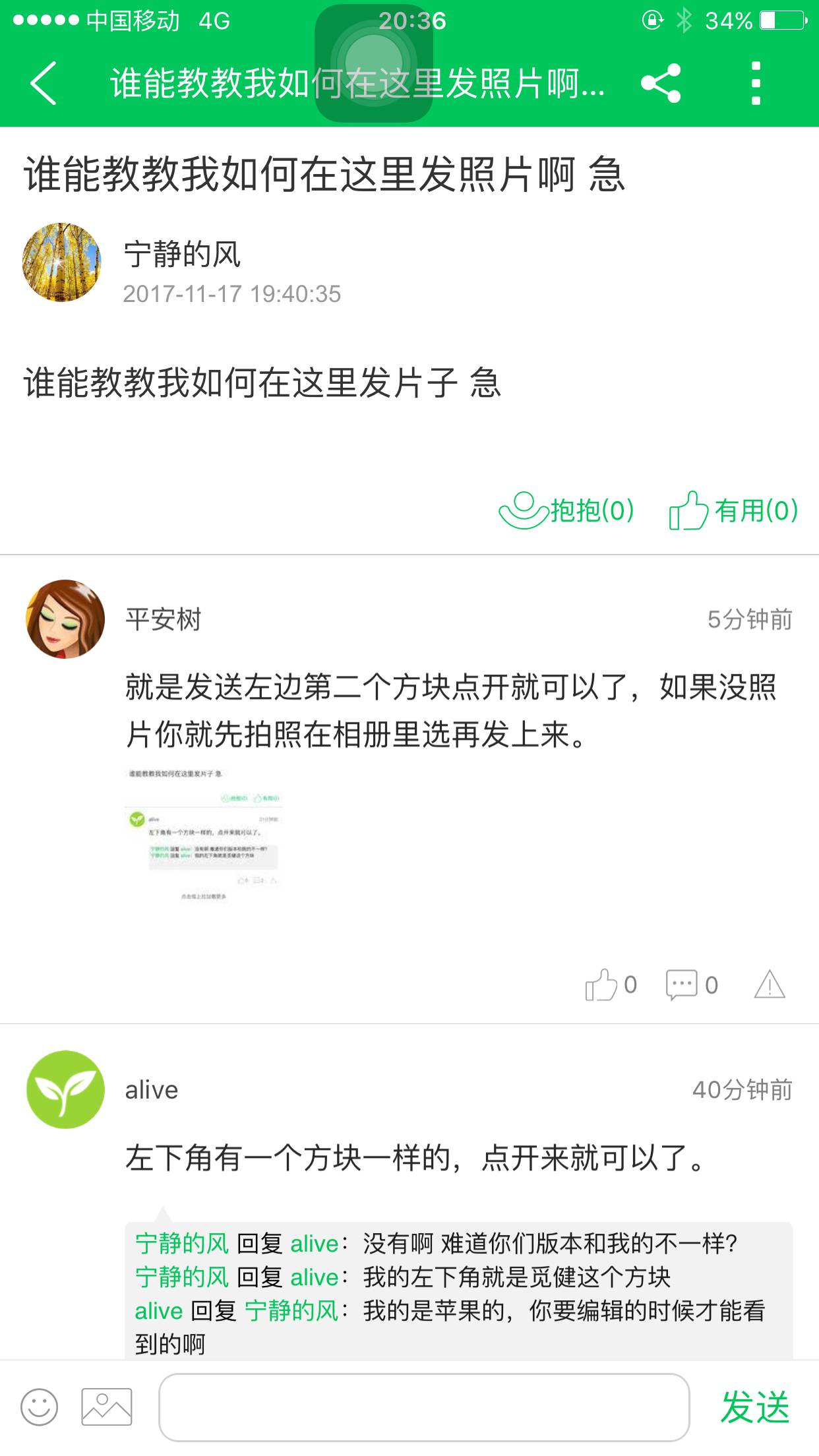Attach a picture to the reply

coord(106,1407)
